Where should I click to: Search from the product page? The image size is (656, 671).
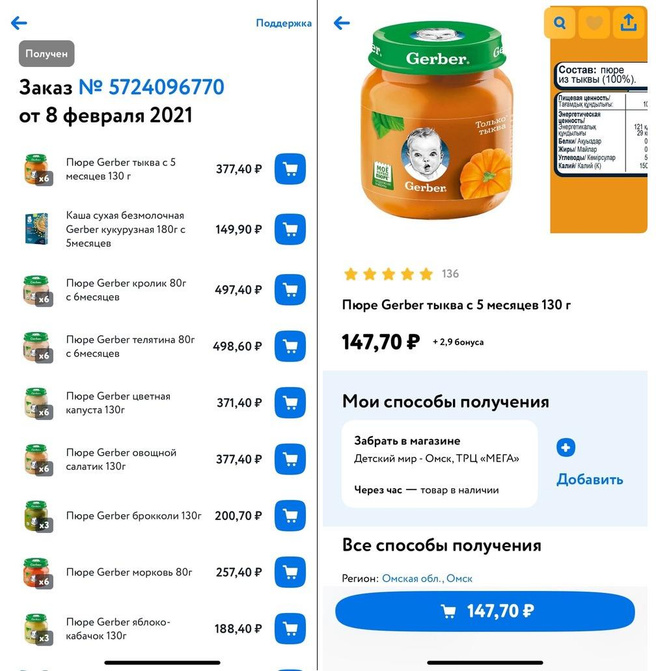(x=560, y=23)
